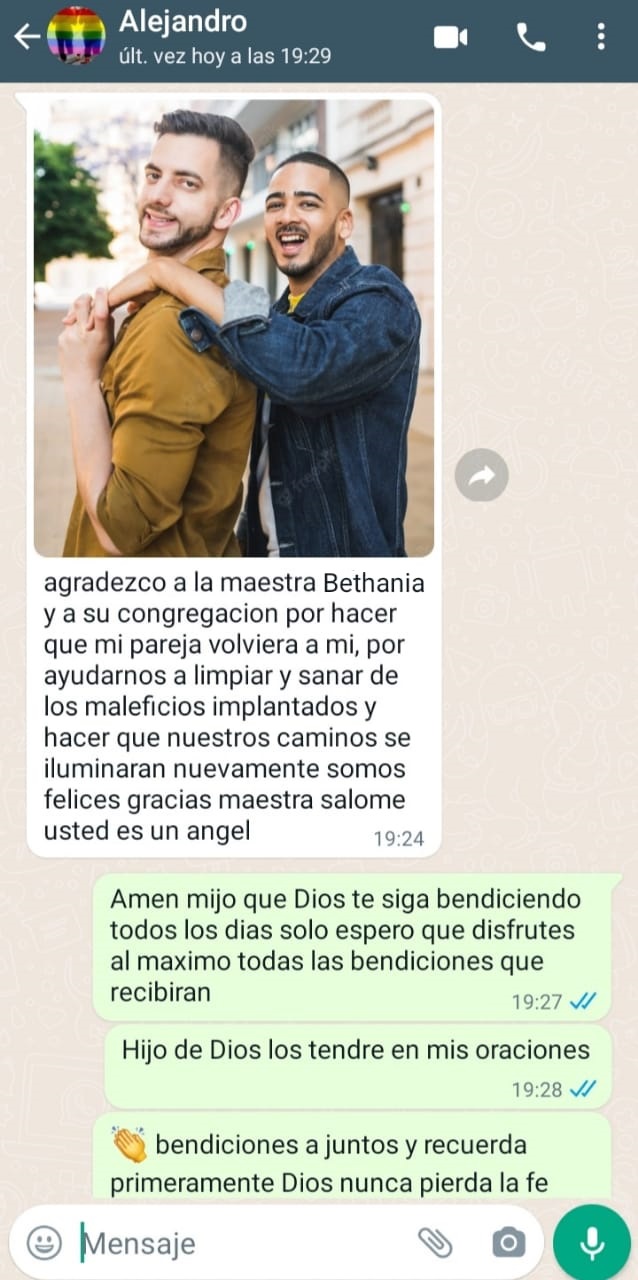Tap the microphone to record voice message

(592, 1243)
